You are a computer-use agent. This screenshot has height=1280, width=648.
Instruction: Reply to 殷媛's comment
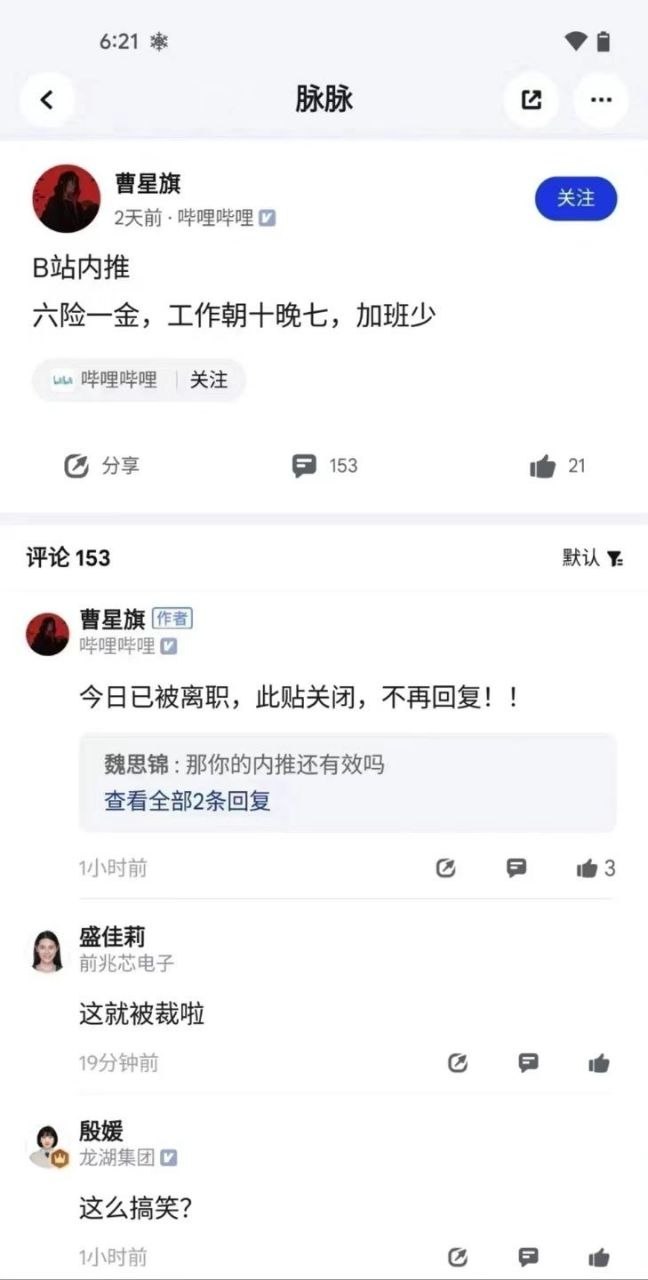(529, 1257)
